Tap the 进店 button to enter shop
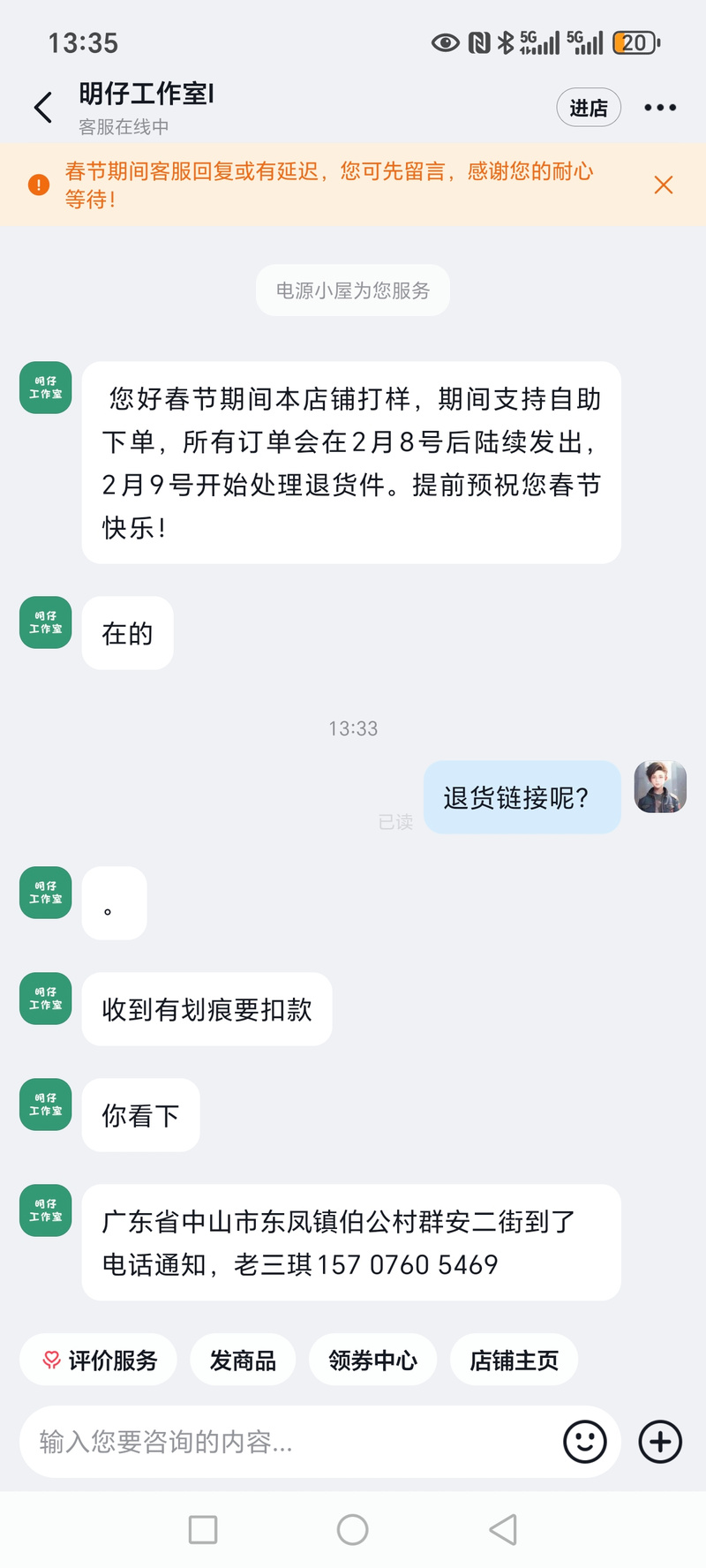Image resolution: width=706 pixels, height=1568 pixels. [x=589, y=108]
